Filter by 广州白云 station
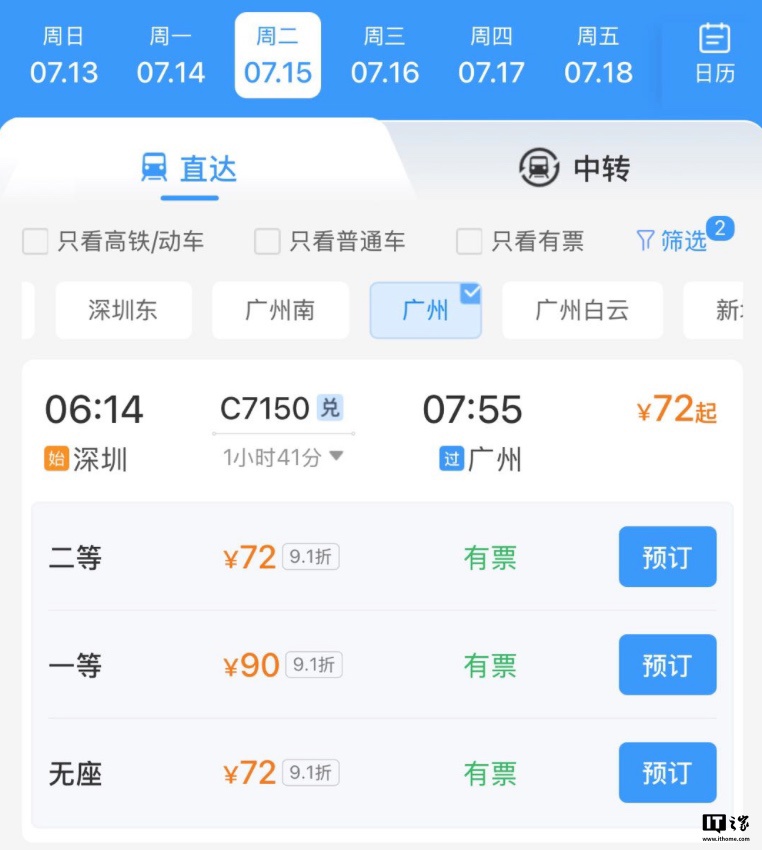This screenshot has width=762, height=850. (582, 310)
